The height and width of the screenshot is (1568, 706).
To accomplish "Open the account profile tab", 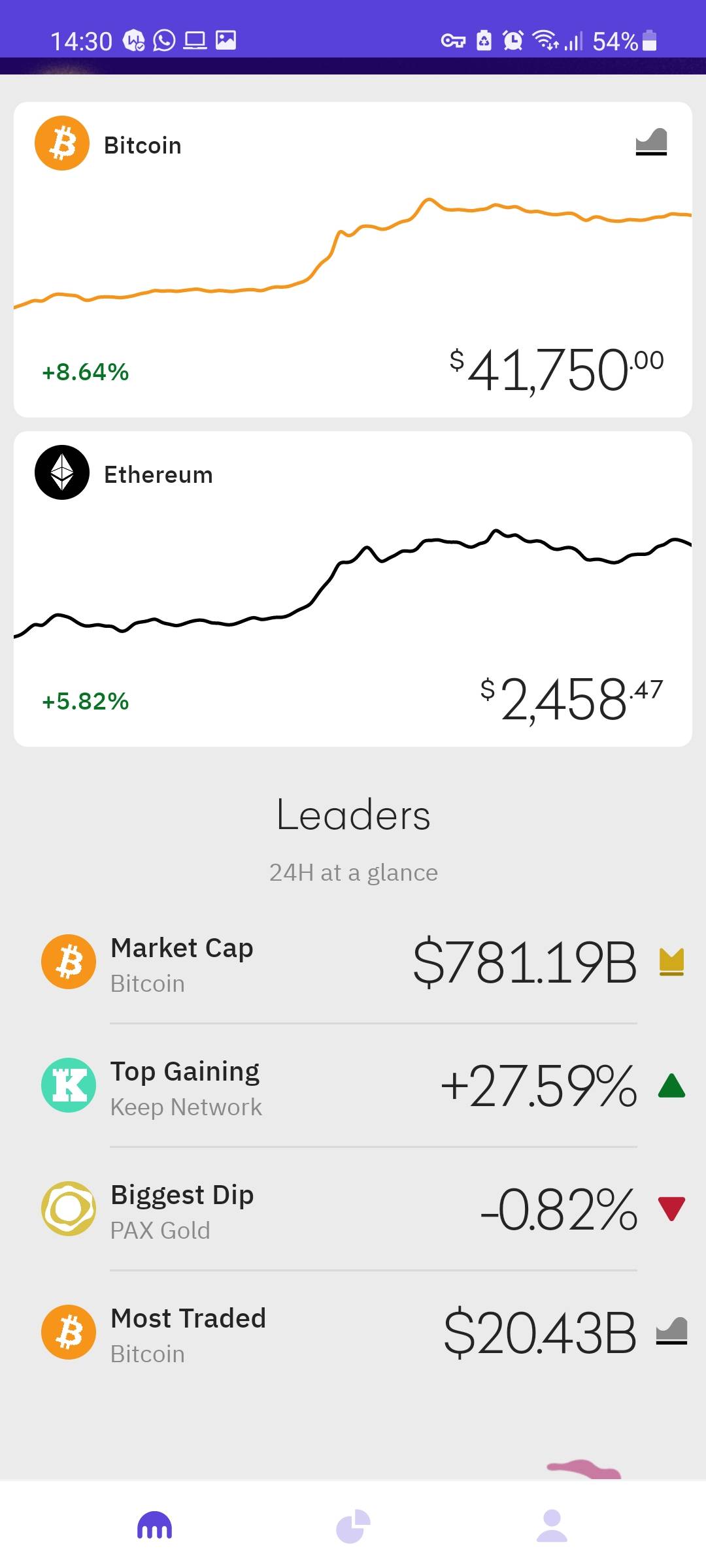I will pyautogui.click(x=552, y=1526).
